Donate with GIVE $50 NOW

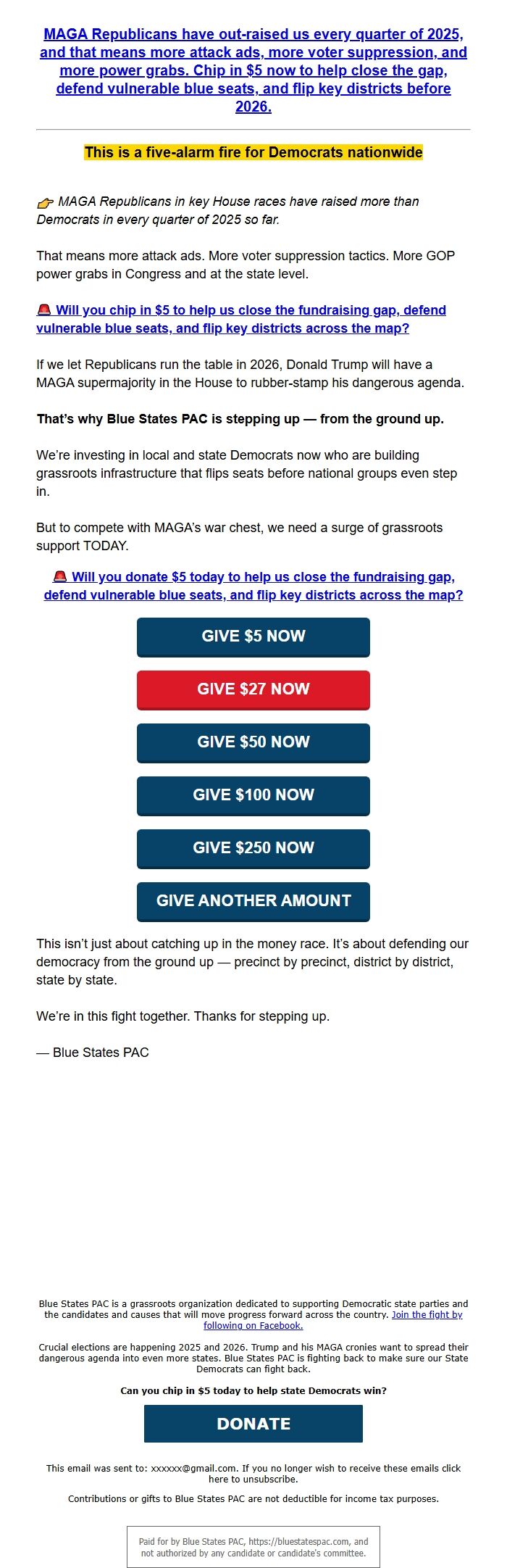pos(253,742)
